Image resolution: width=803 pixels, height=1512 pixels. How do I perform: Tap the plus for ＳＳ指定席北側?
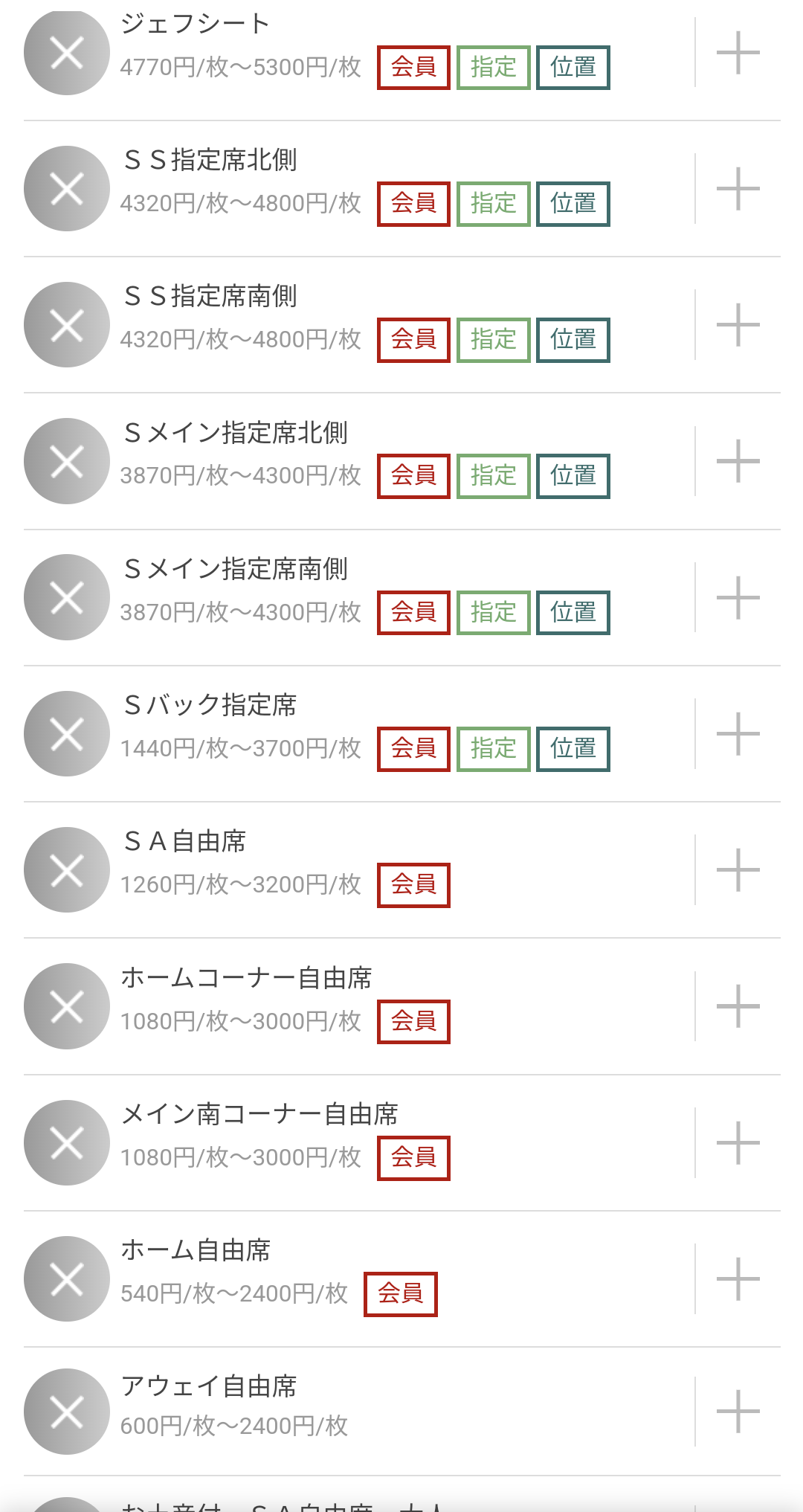(x=738, y=189)
